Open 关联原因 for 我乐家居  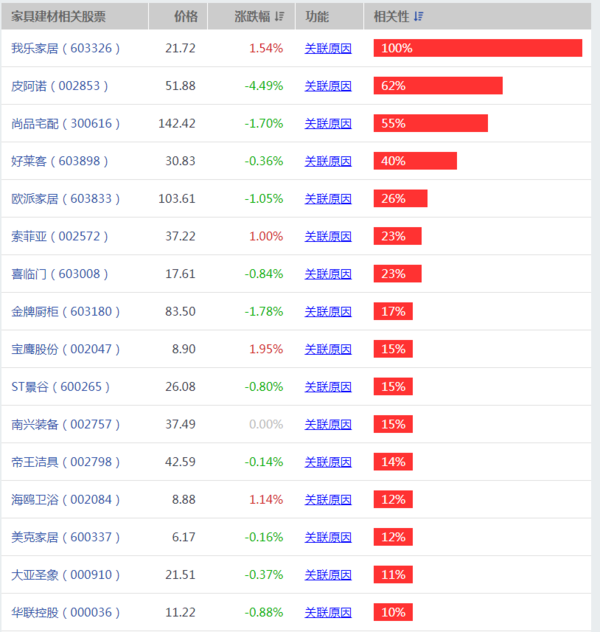[328, 48]
